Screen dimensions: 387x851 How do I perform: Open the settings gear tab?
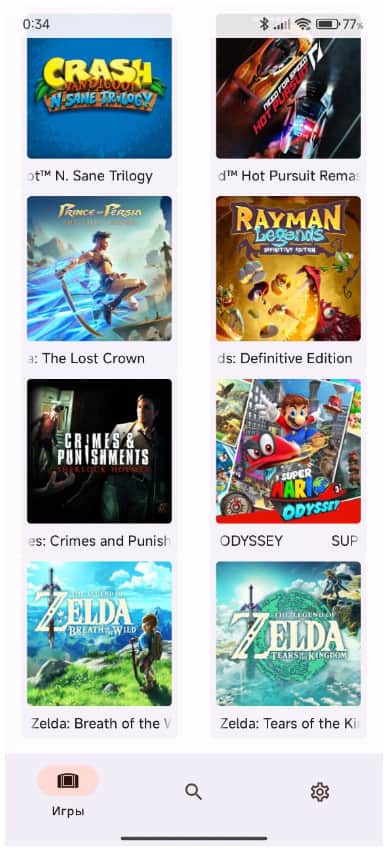[320, 792]
